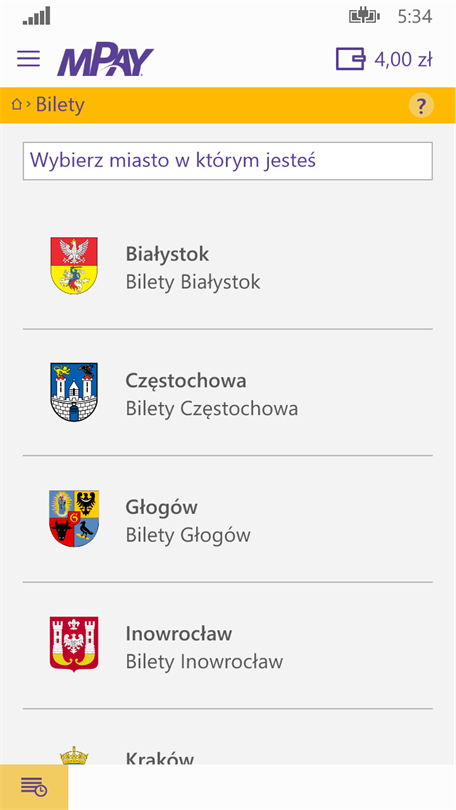Open the history list icon at bottom
Viewport: 456px width, 810px height.
(x=34, y=787)
